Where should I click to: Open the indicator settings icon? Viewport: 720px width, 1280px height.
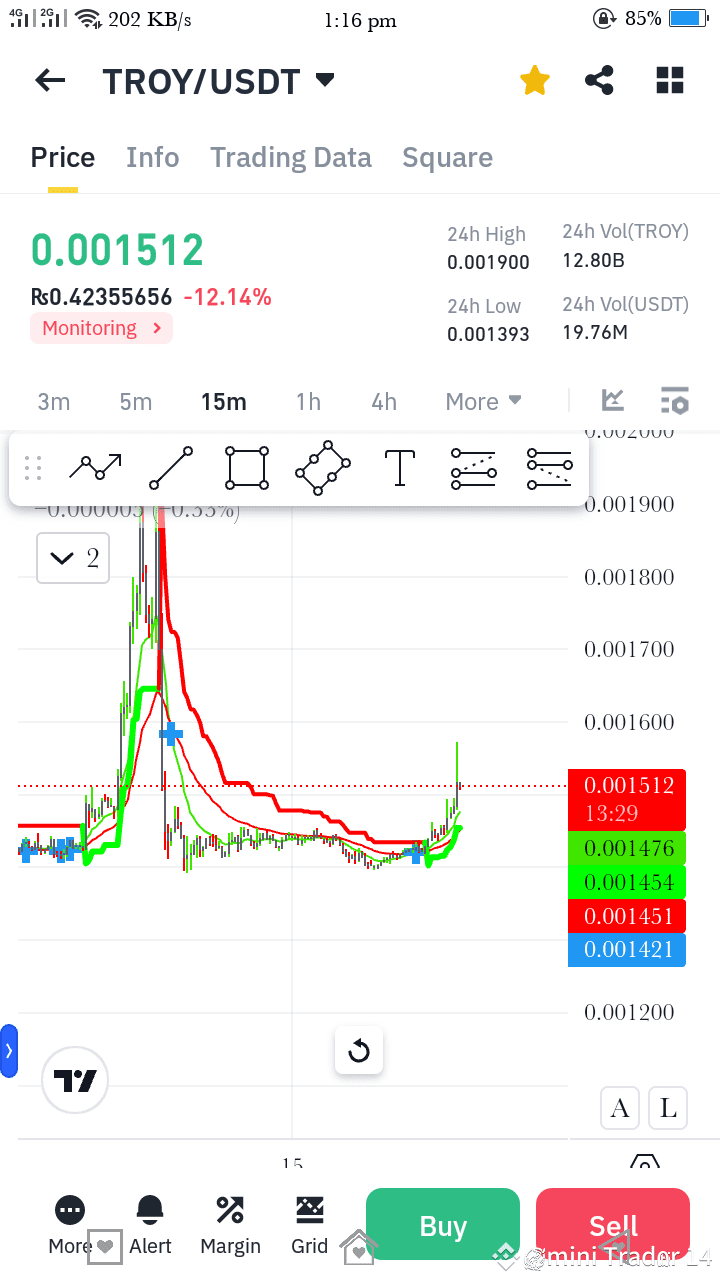click(x=675, y=400)
